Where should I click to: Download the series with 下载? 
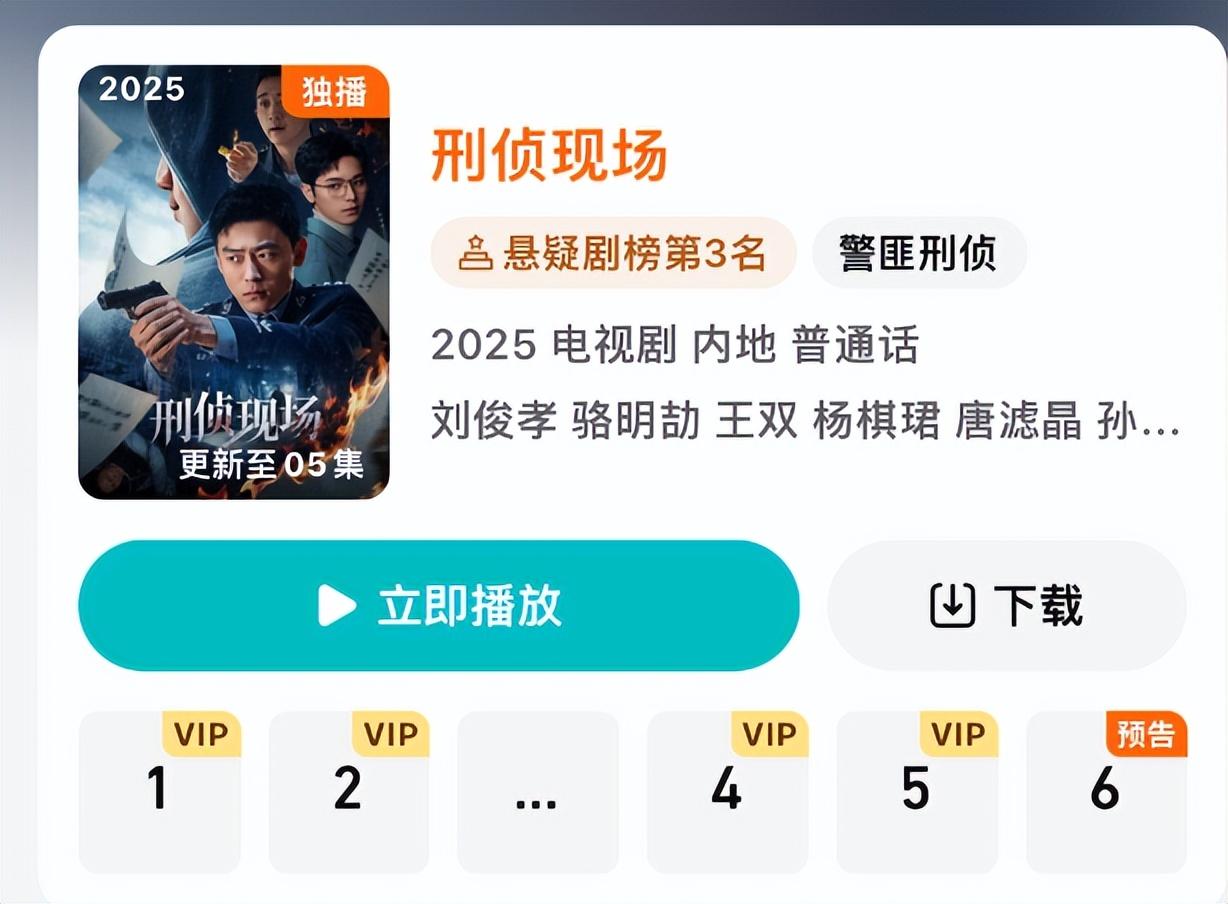(1006, 605)
